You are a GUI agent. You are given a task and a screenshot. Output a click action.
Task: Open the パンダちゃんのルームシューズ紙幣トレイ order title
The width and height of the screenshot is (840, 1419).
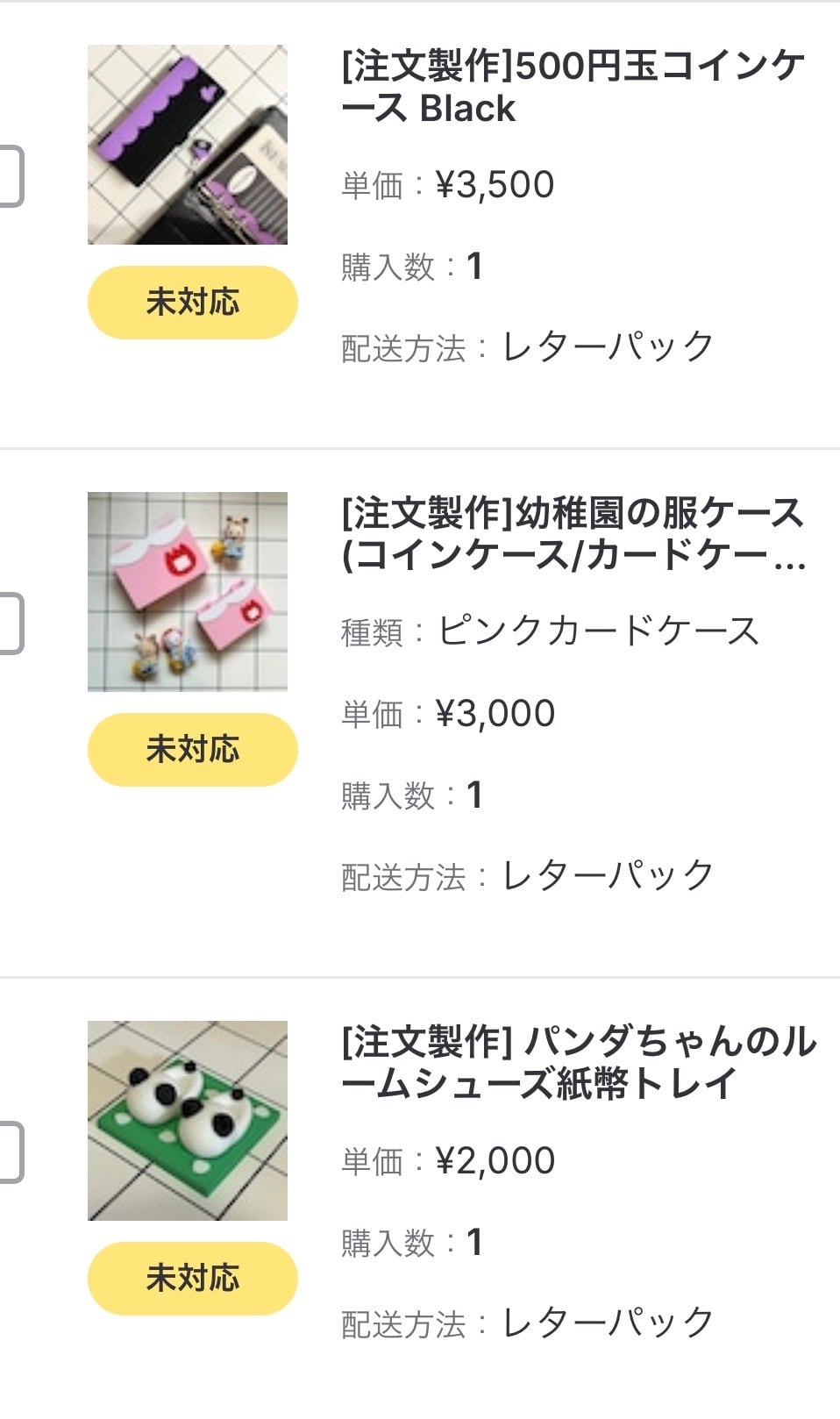pyautogui.click(x=579, y=1063)
